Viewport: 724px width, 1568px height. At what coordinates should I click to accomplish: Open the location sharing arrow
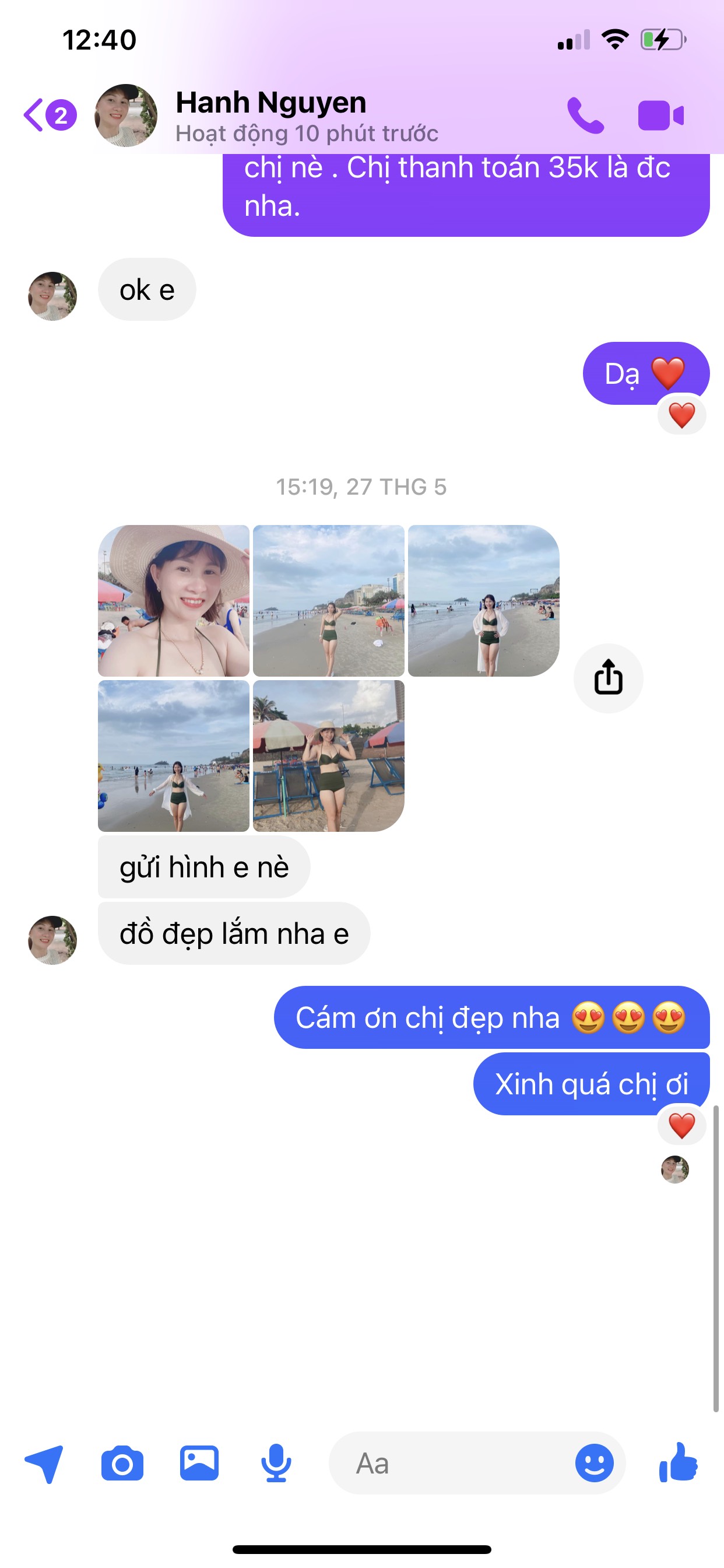coord(44,1462)
